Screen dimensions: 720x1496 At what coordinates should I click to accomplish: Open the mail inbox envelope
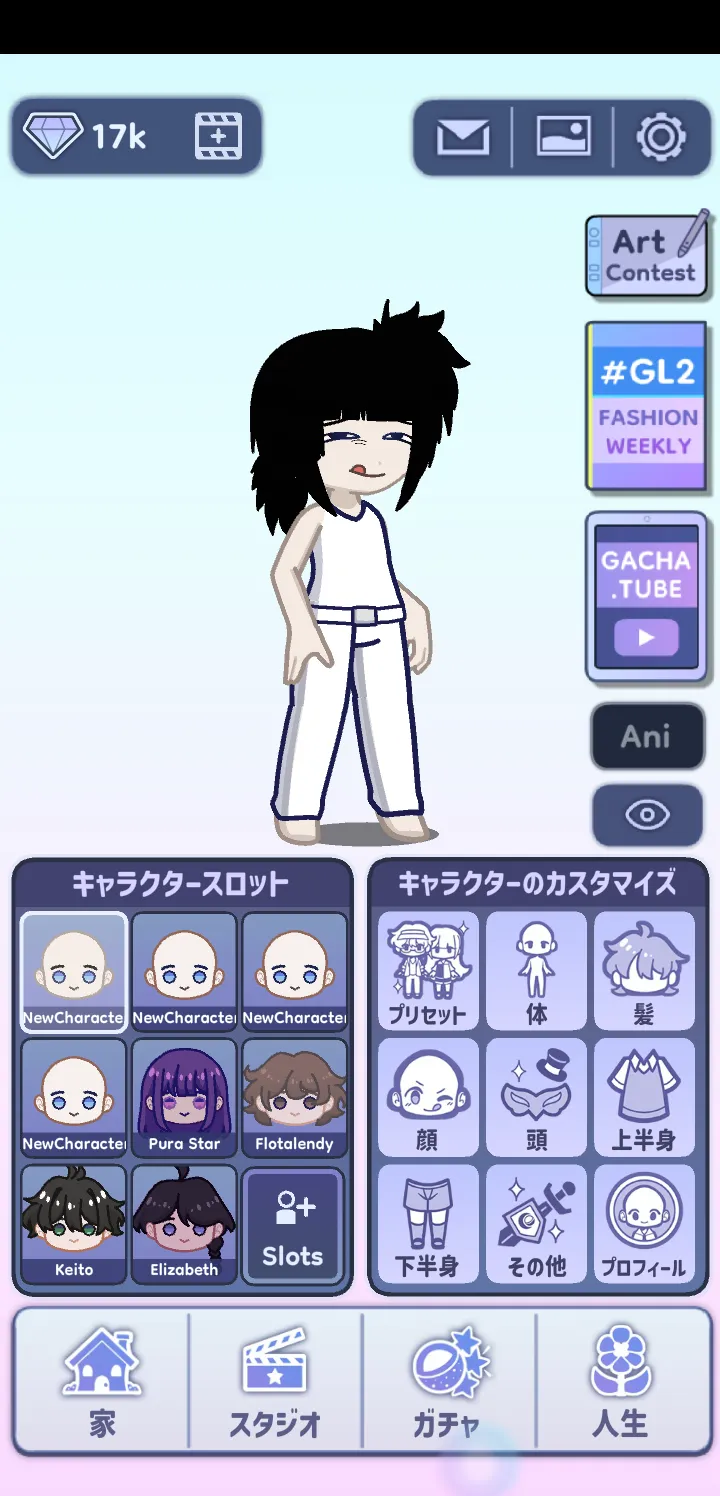[x=463, y=137]
